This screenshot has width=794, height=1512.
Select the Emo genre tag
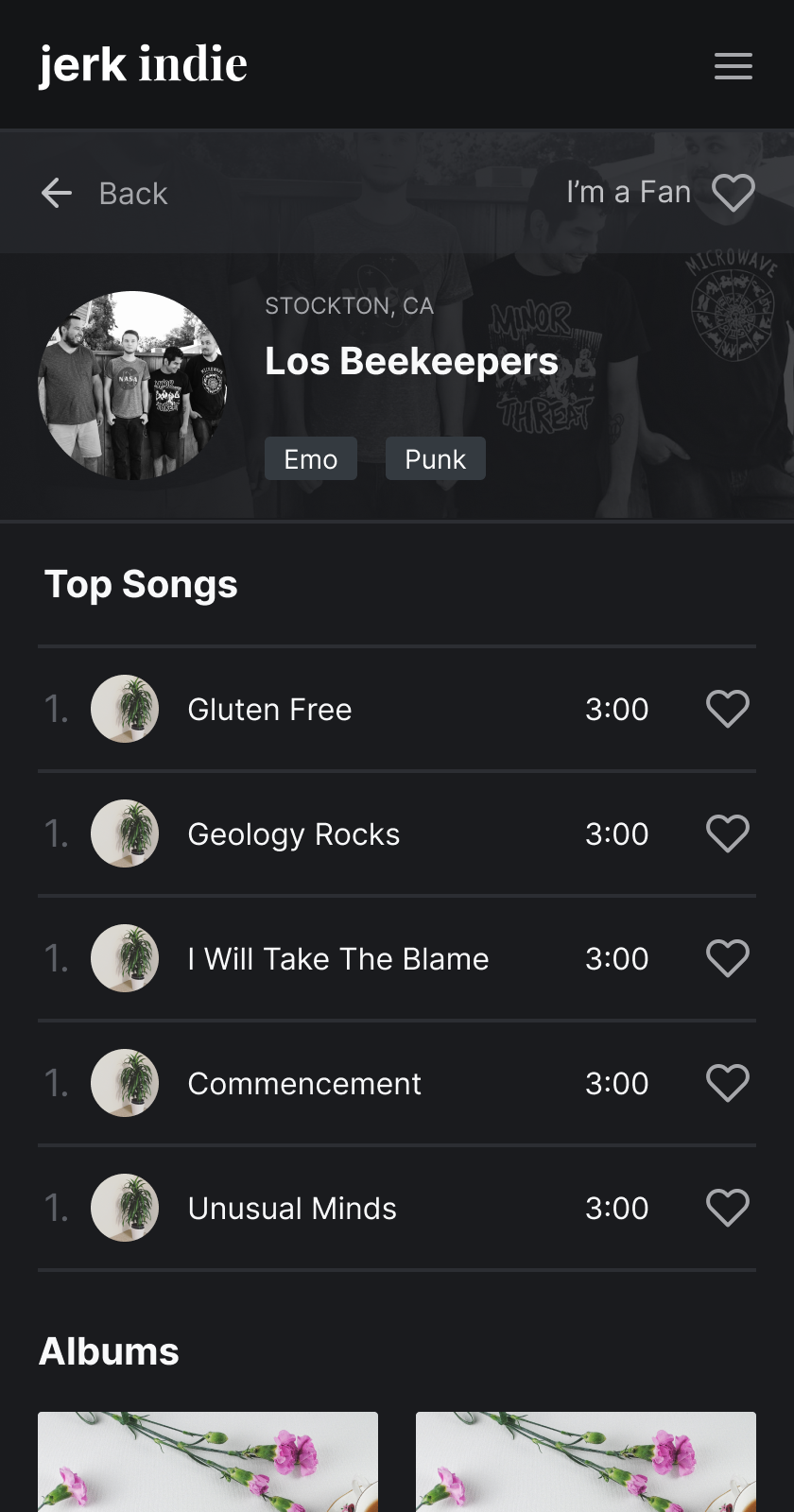(x=310, y=458)
